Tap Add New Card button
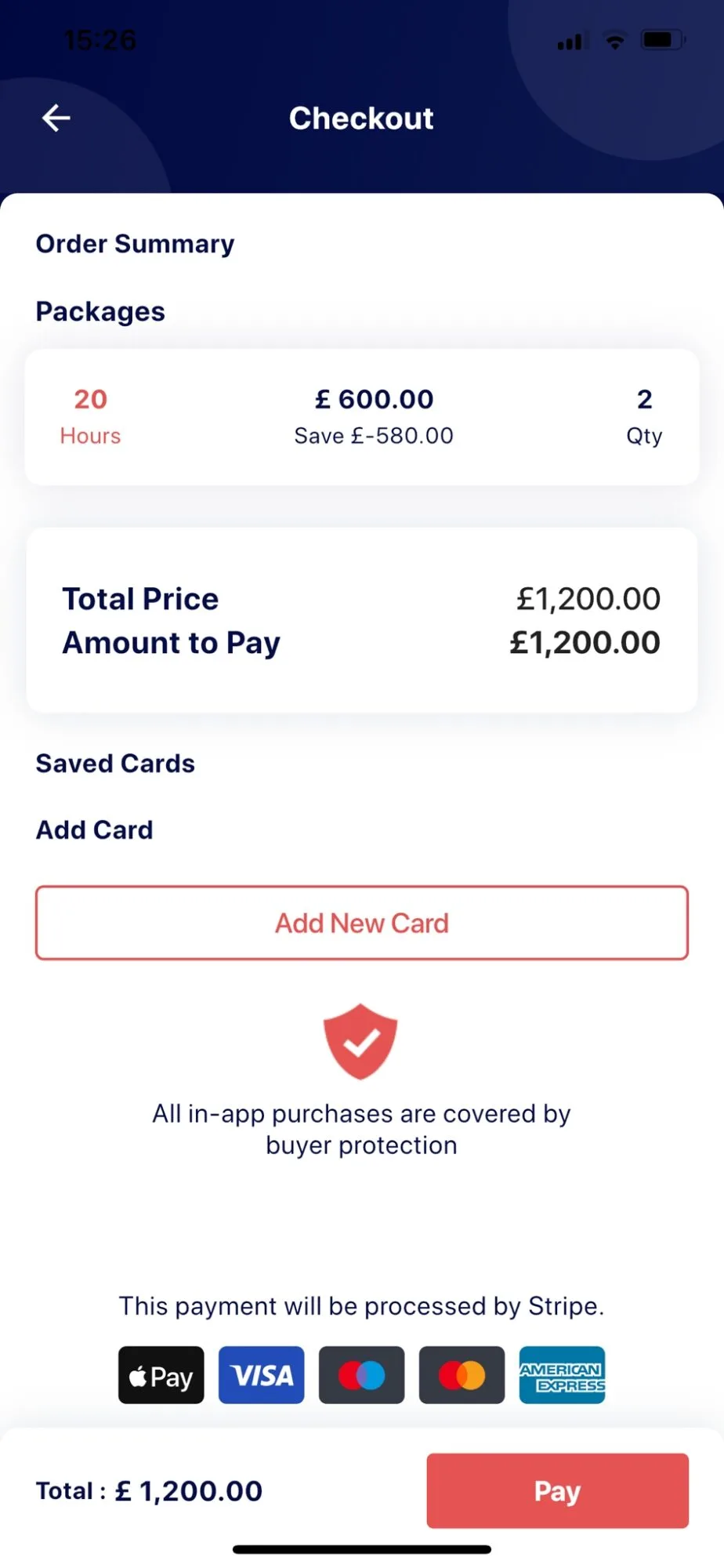Image resolution: width=724 pixels, height=1568 pixels. pos(361,923)
